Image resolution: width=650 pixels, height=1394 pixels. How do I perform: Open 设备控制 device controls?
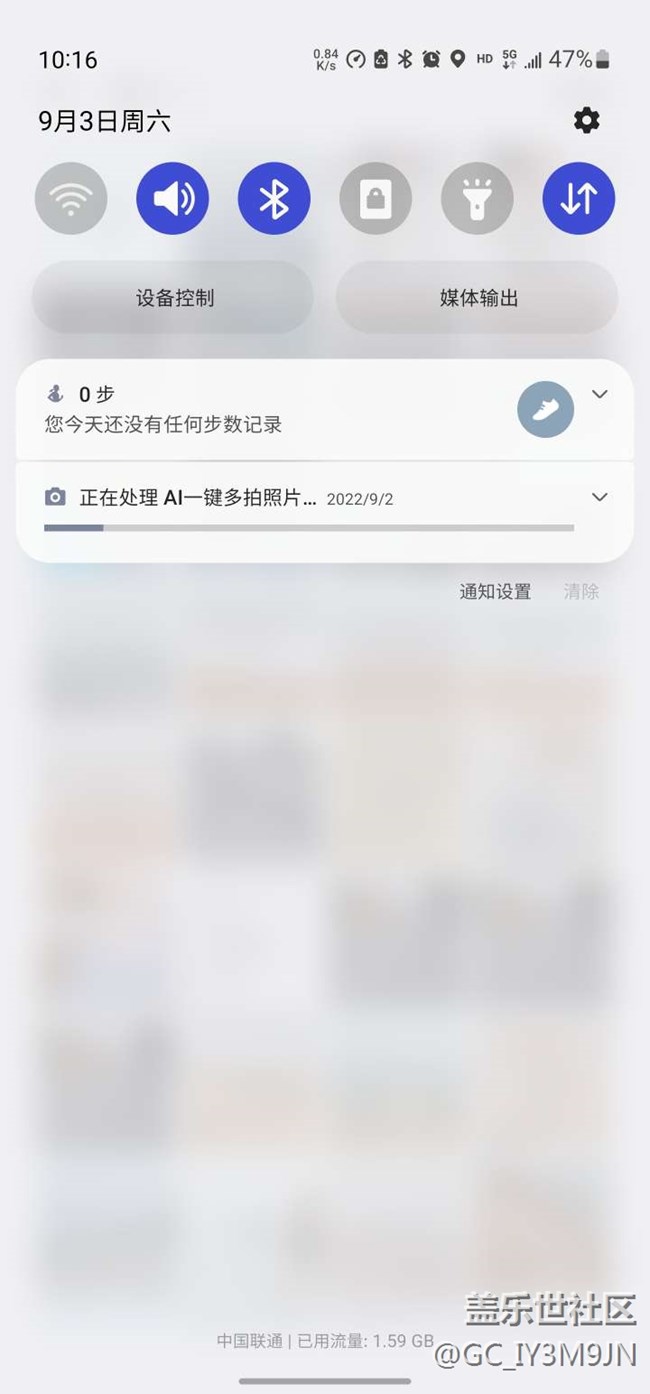coord(174,298)
